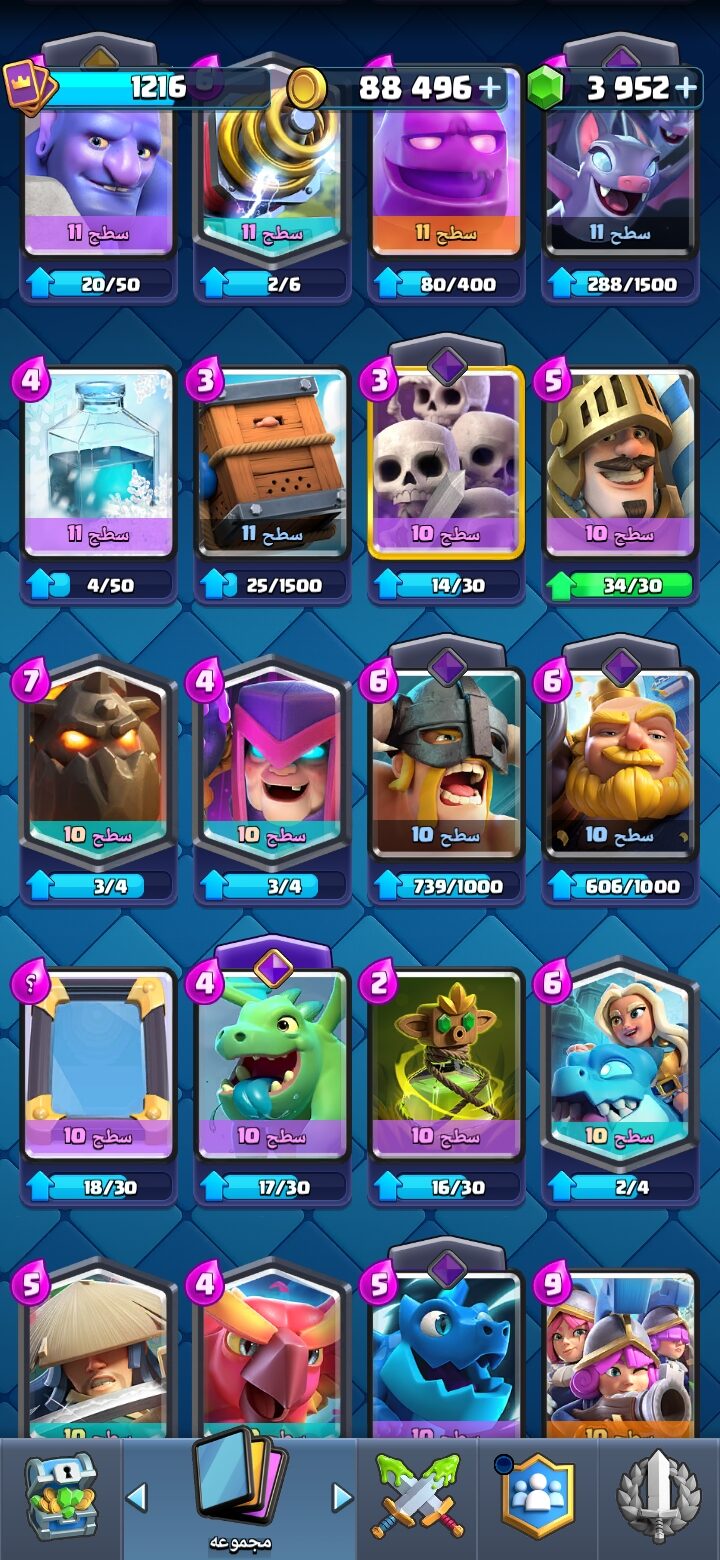Open the Mother Witch card
720x1560 pixels.
272,764
